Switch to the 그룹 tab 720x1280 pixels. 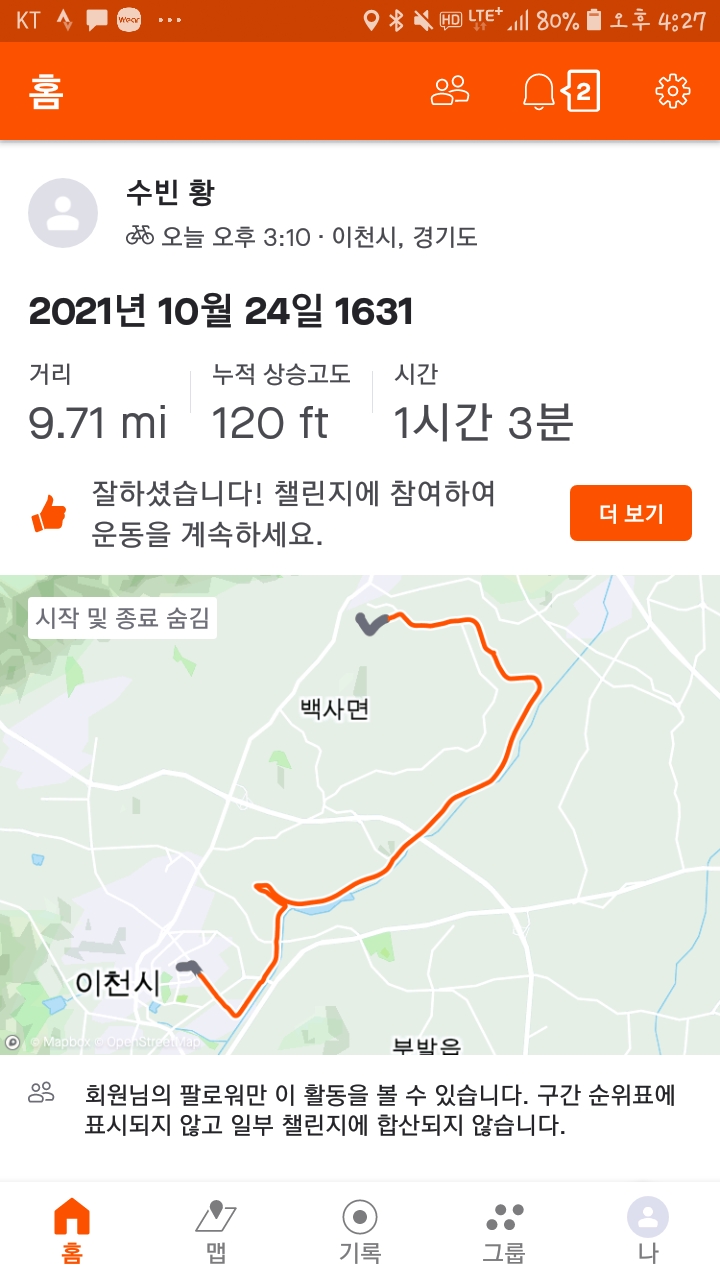(504, 1230)
